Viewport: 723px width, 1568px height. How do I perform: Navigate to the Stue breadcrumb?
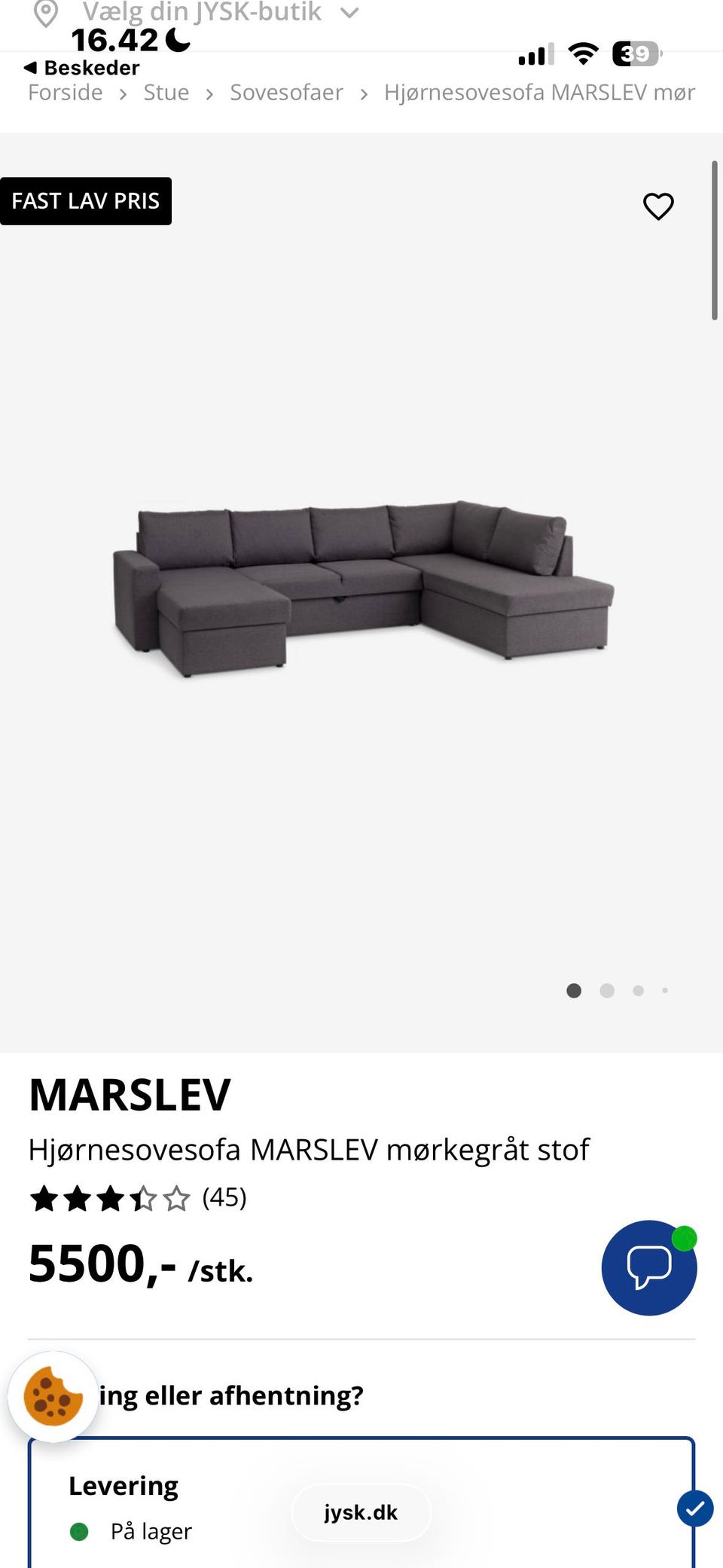click(x=166, y=93)
